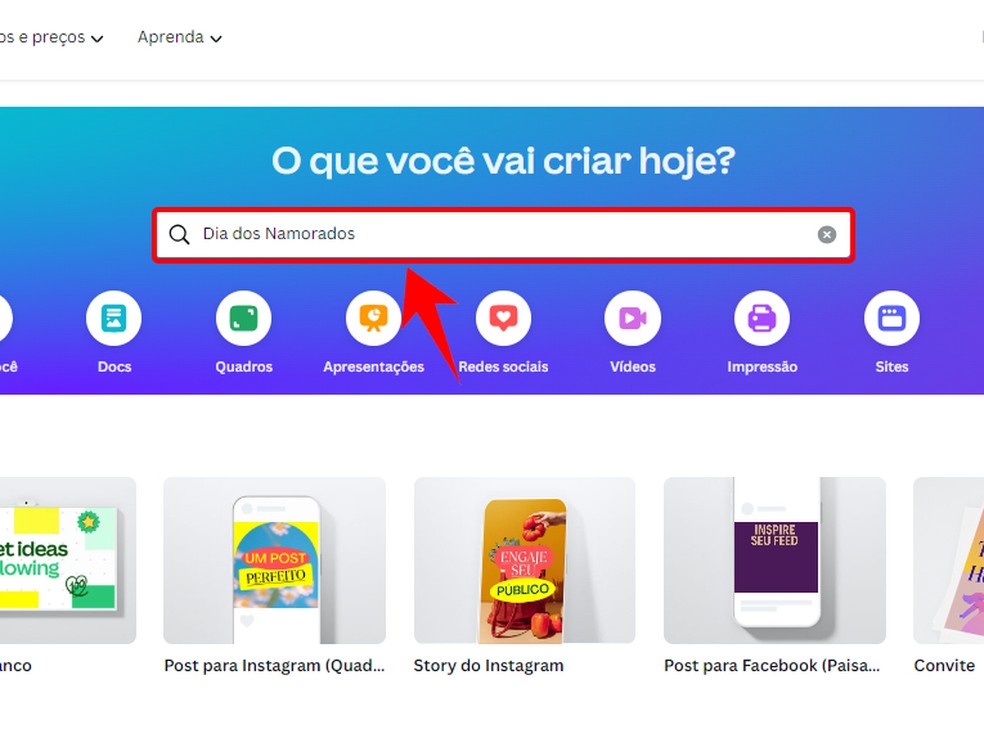Image resolution: width=984 pixels, height=729 pixels.
Task: Select the Redes sociais category
Action: (503, 320)
